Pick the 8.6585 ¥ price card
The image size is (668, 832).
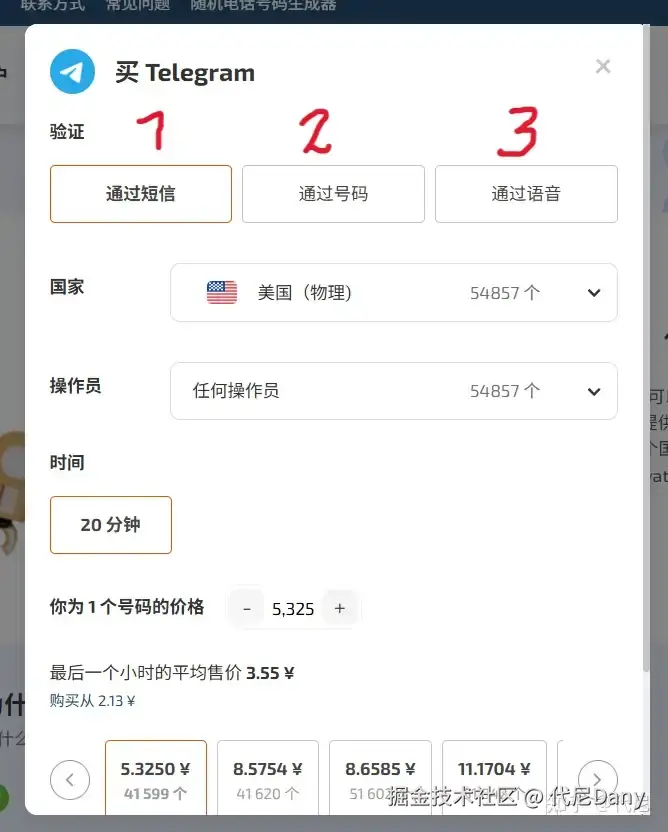380,779
